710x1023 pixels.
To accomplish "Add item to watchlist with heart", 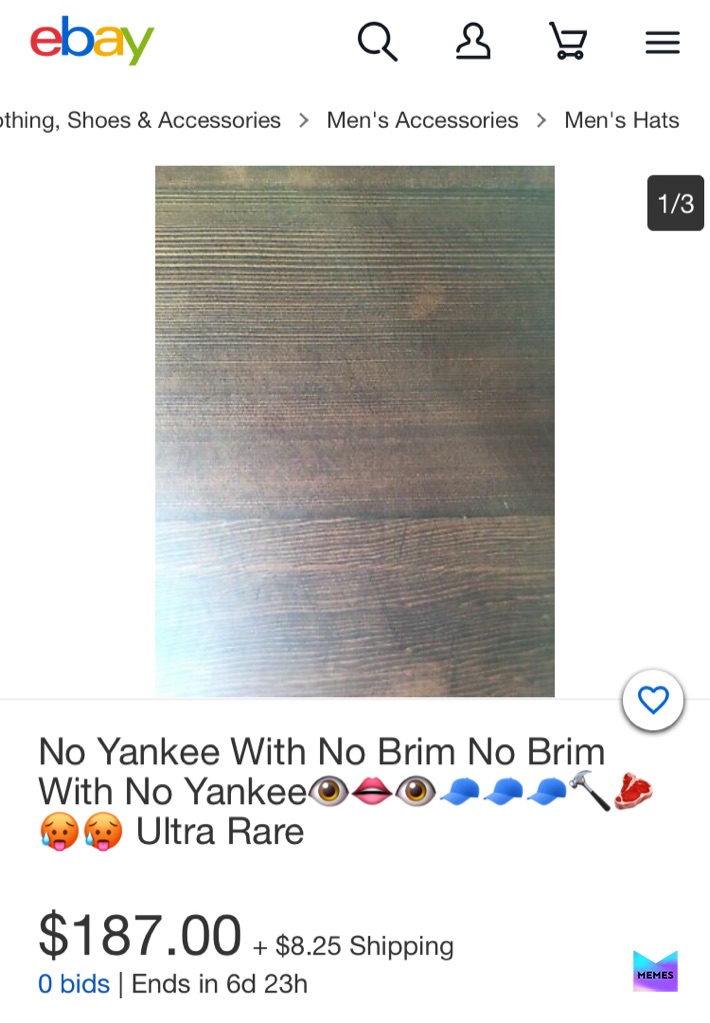I will click(x=653, y=701).
